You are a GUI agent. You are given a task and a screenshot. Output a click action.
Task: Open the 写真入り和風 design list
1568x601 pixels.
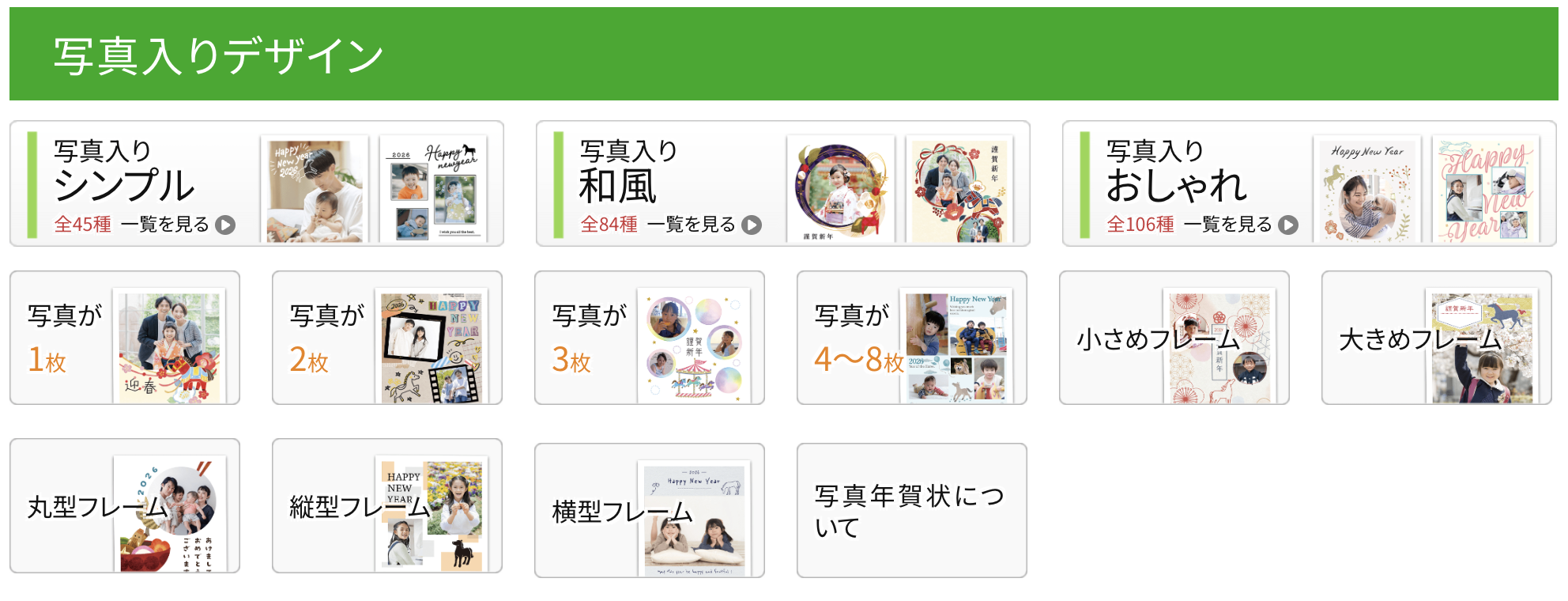point(782,184)
